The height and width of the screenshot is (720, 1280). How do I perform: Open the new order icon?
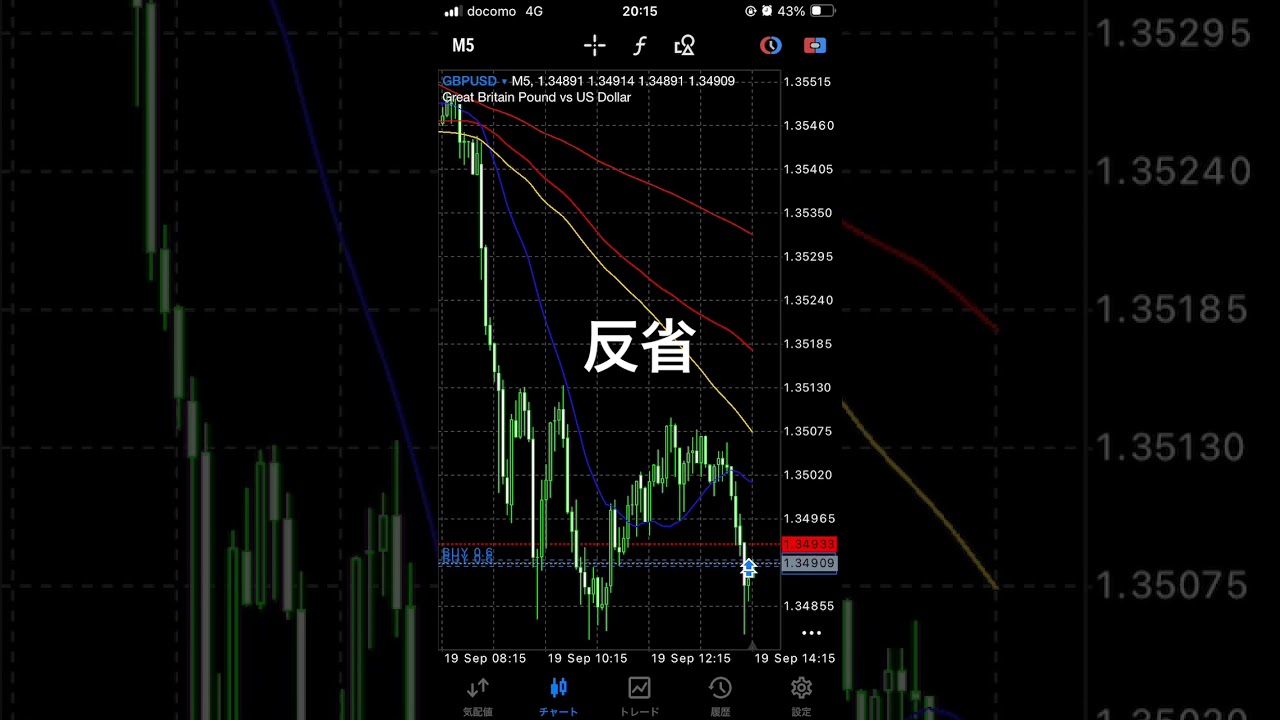pos(815,45)
